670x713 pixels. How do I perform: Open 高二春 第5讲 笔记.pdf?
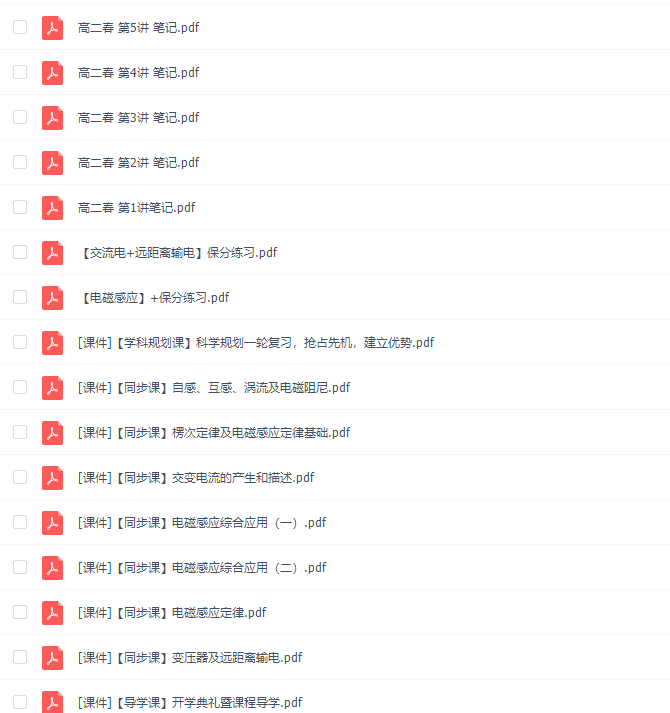[x=138, y=27]
